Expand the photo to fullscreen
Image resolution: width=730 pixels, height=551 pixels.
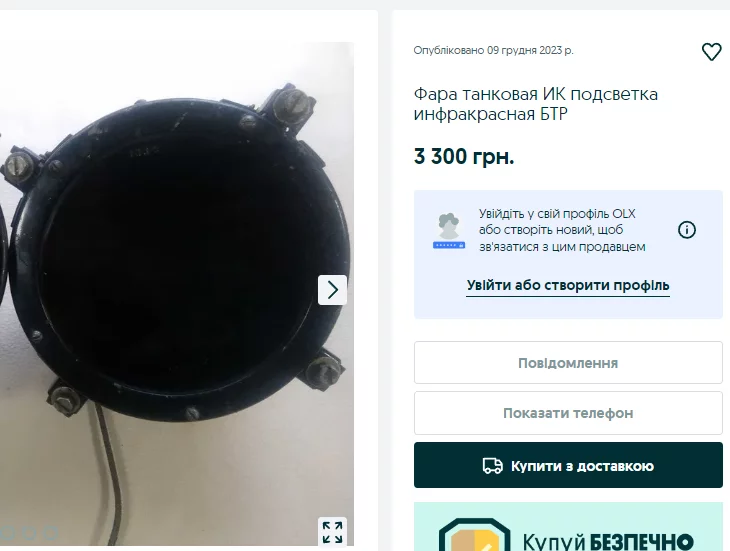pos(332,531)
